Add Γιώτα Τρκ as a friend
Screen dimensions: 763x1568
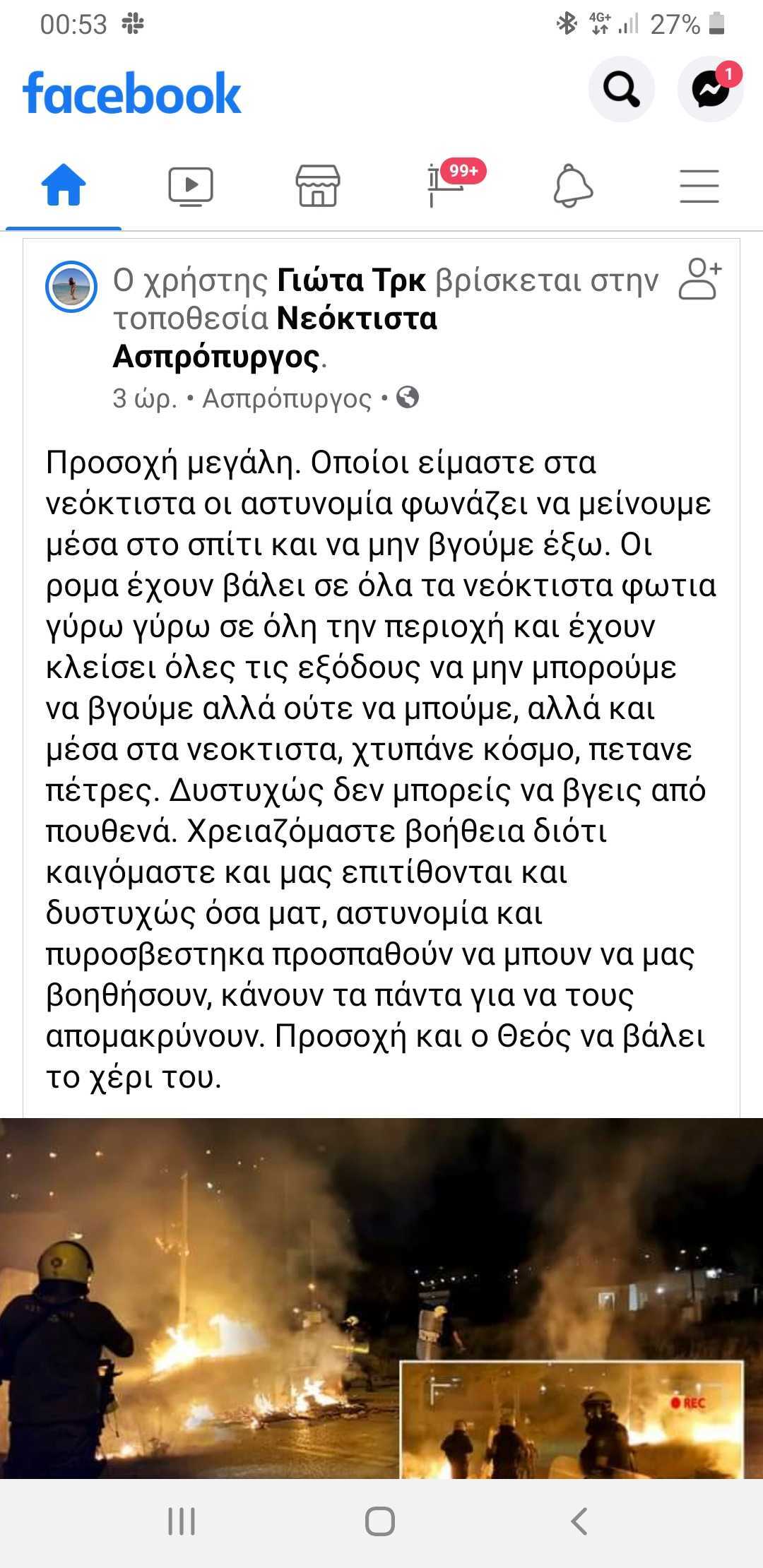pos(699,280)
